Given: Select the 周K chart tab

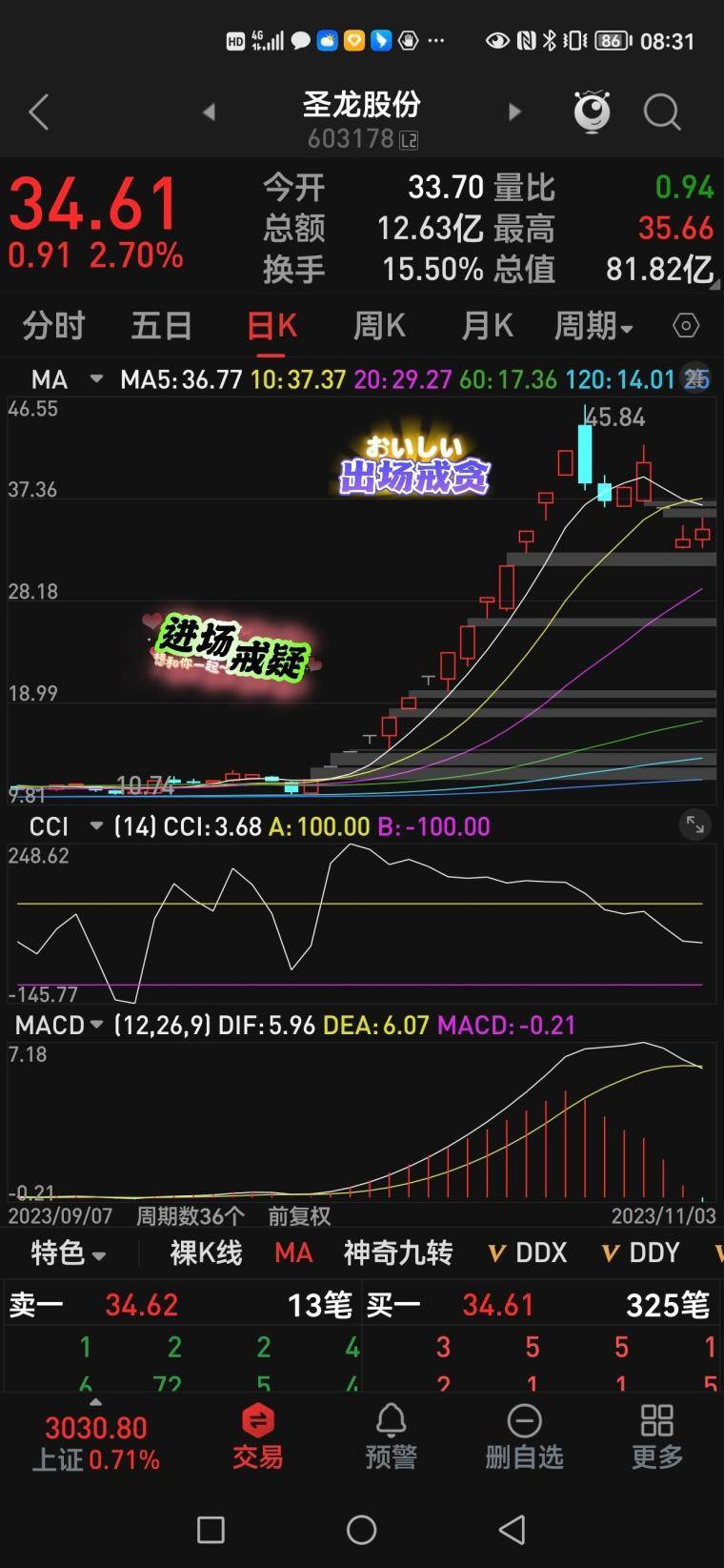Looking at the screenshot, I should 379,326.
